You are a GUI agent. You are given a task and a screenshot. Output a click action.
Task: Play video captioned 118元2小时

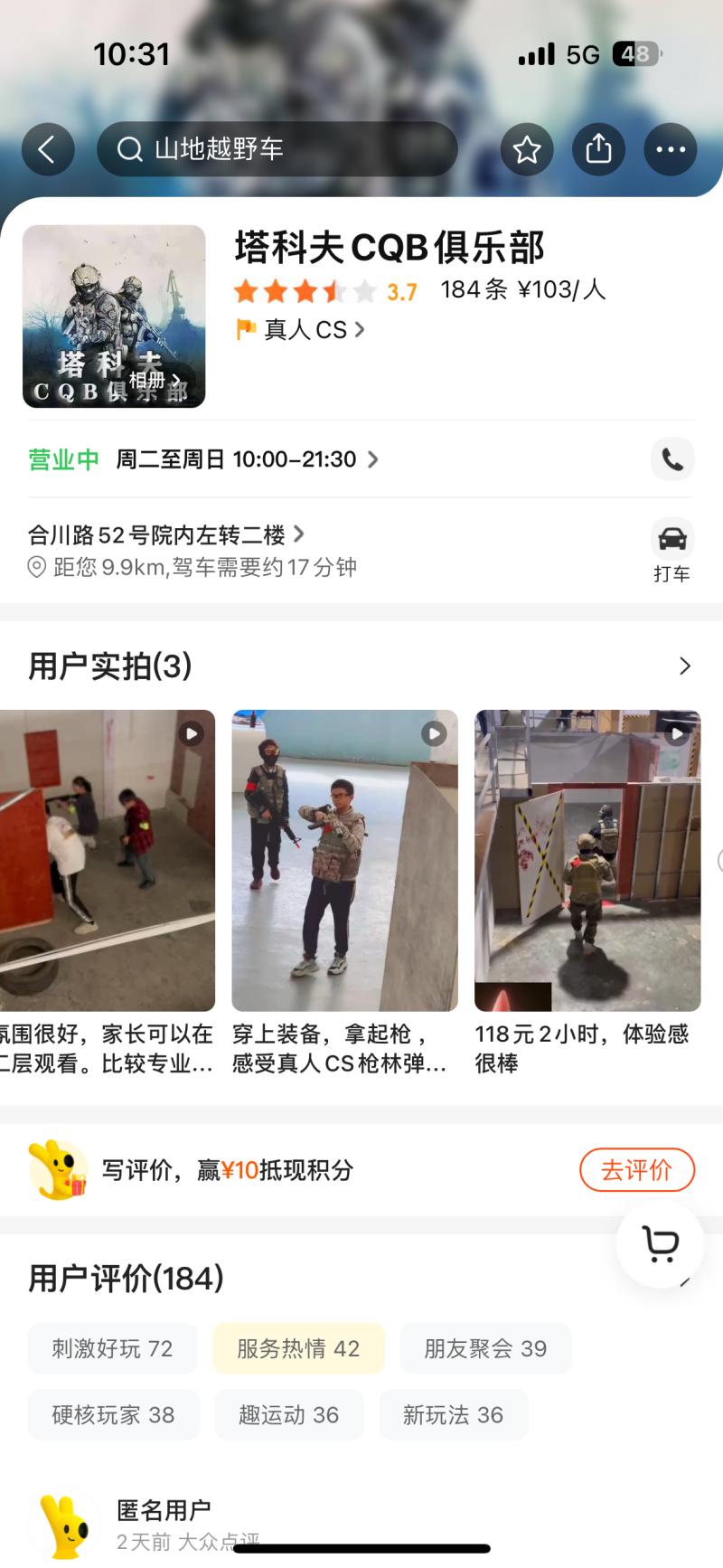(x=587, y=860)
